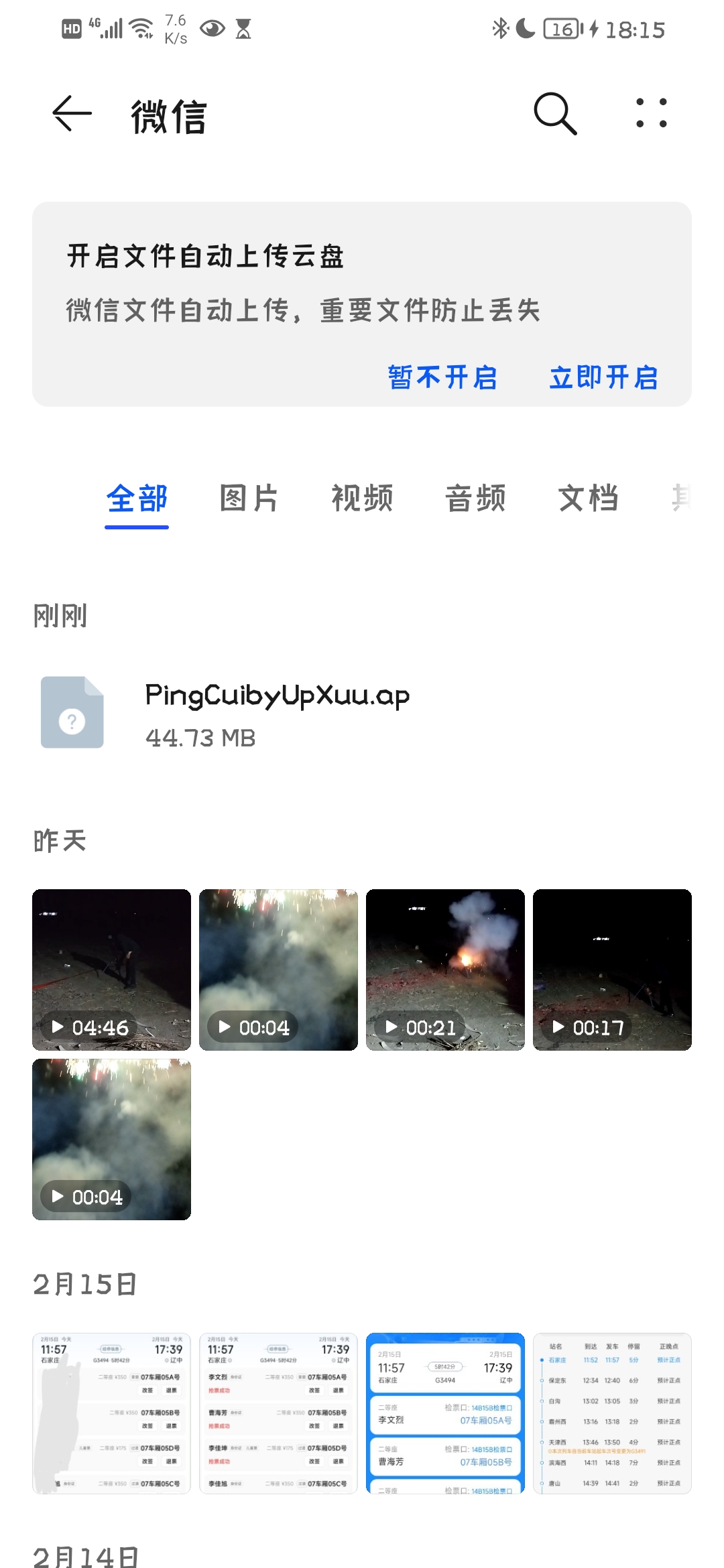
Task: Tap 立即开启 to enable auto upload
Action: click(x=603, y=377)
